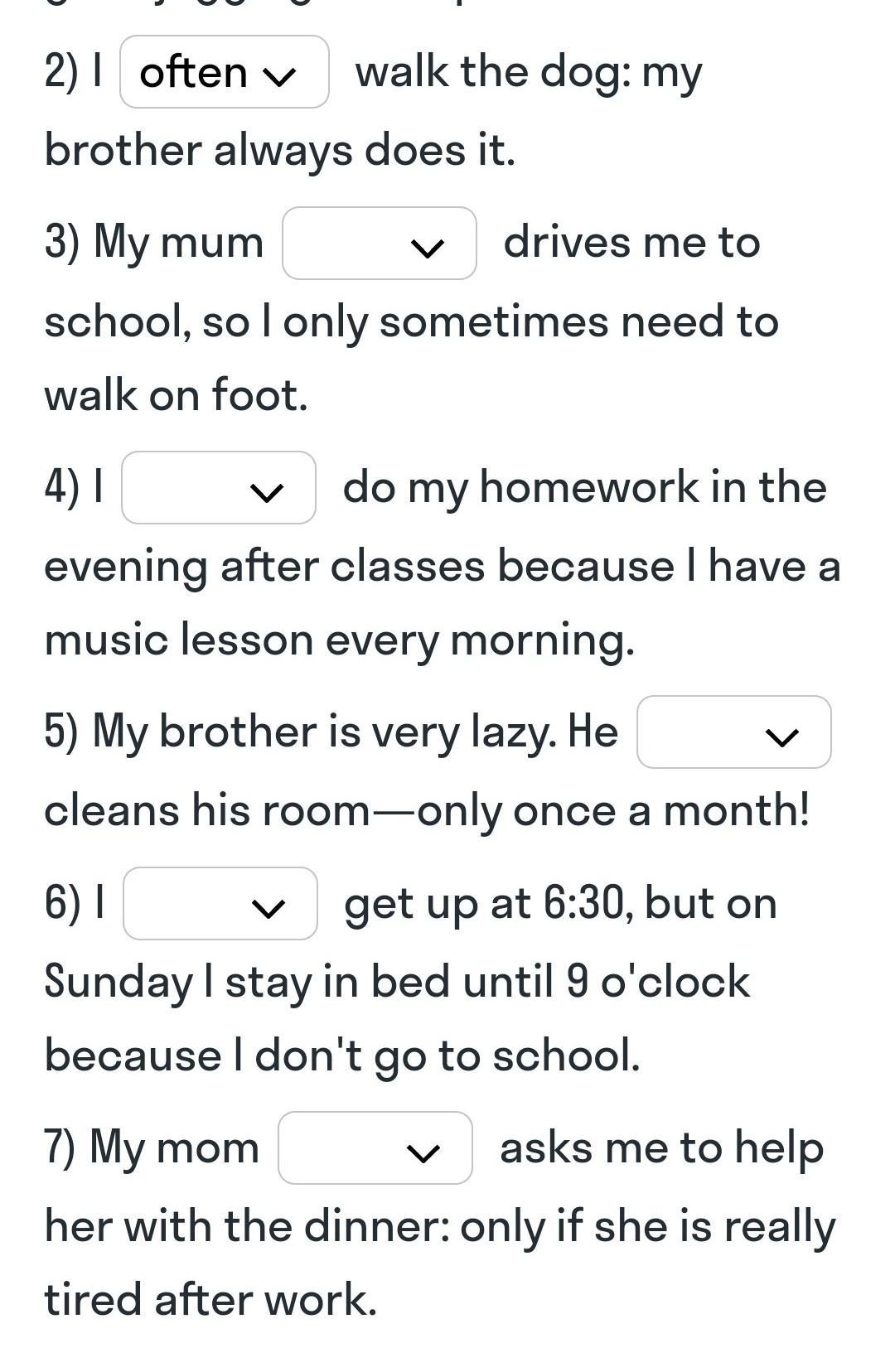Open the dropdown set to 'often'

(x=224, y=72)
